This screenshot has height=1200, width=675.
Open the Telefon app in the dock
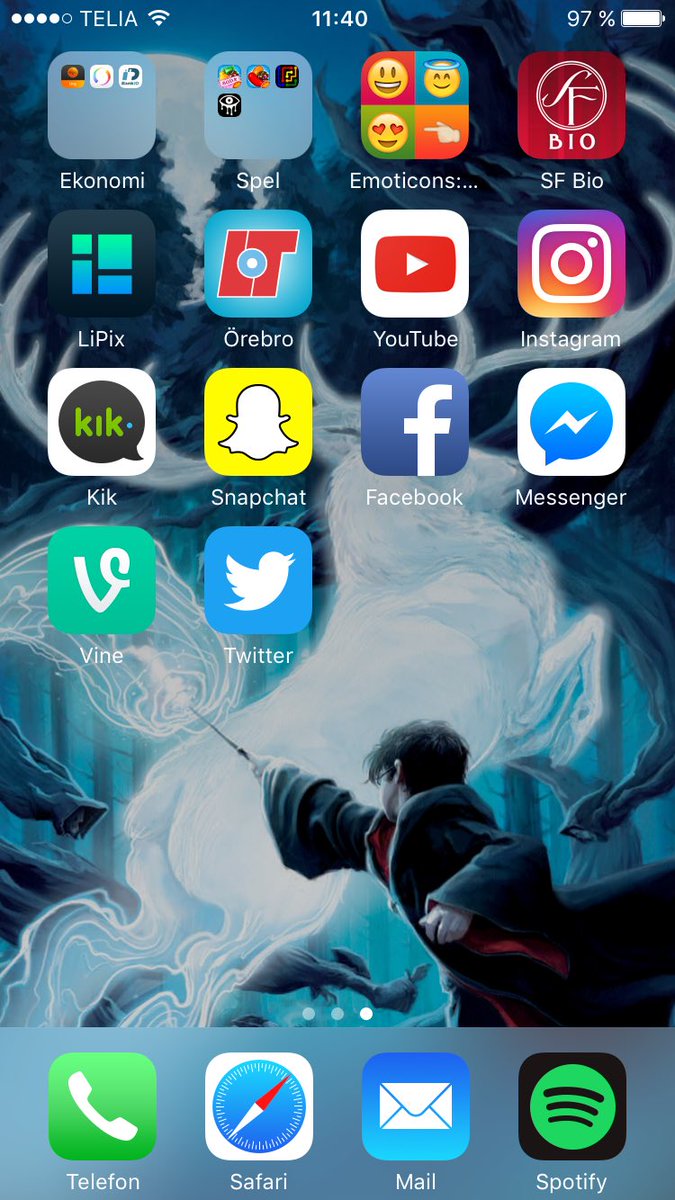pos(102,1106)
